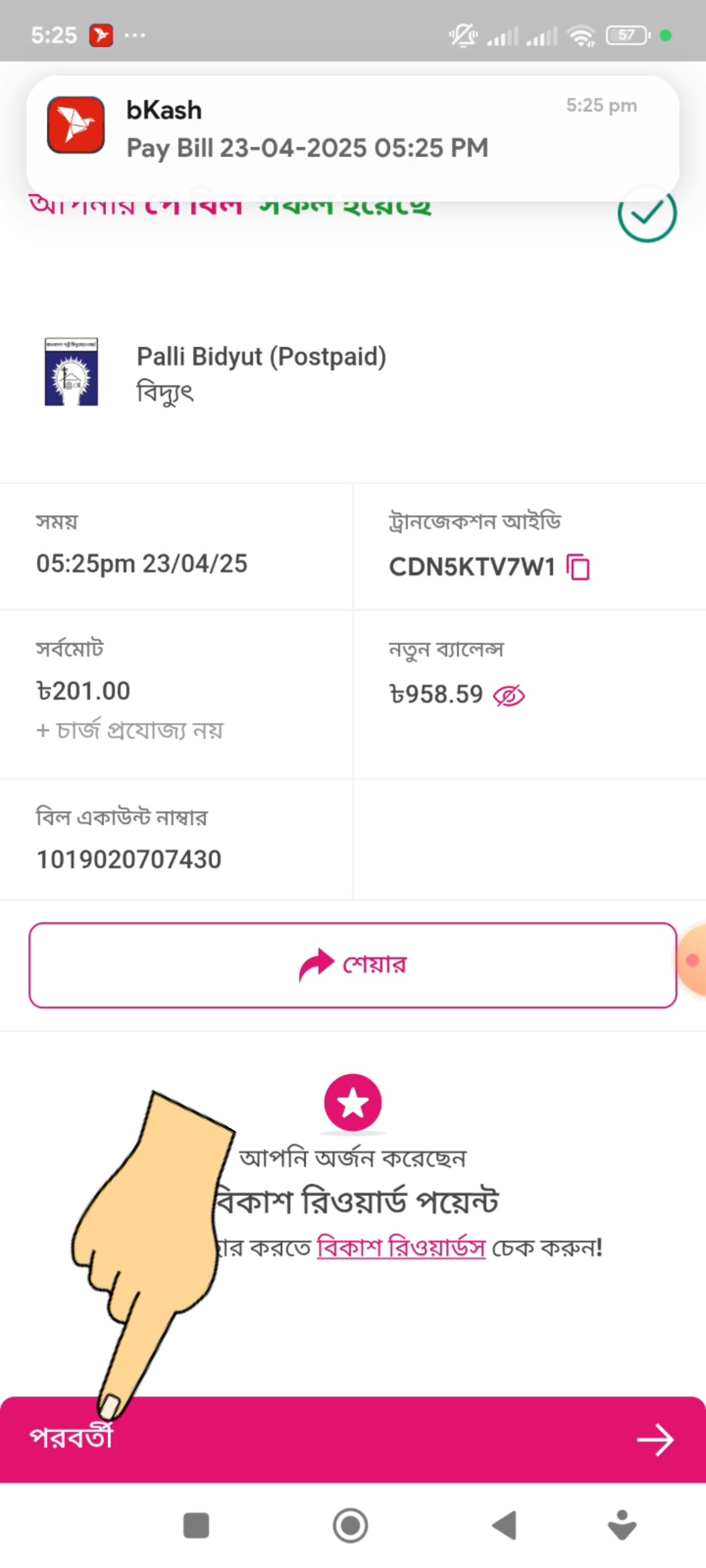Share the bill payment receipt
Screen dimensions: 706x1568
pos(353,965)
